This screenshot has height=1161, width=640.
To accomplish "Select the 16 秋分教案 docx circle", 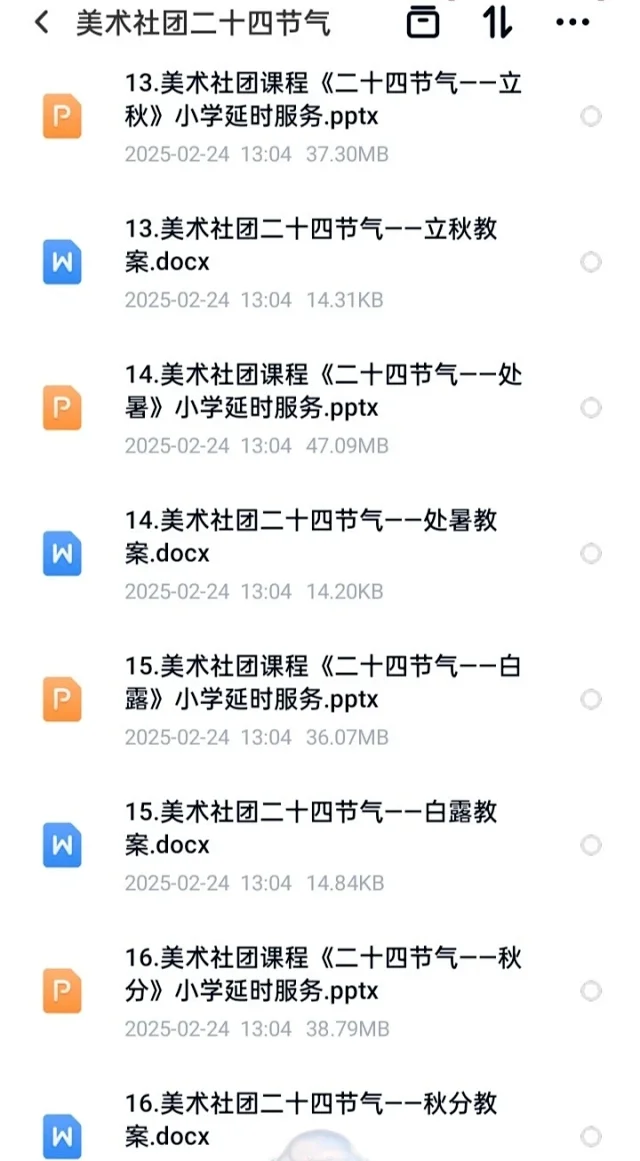I will 591,1137.
